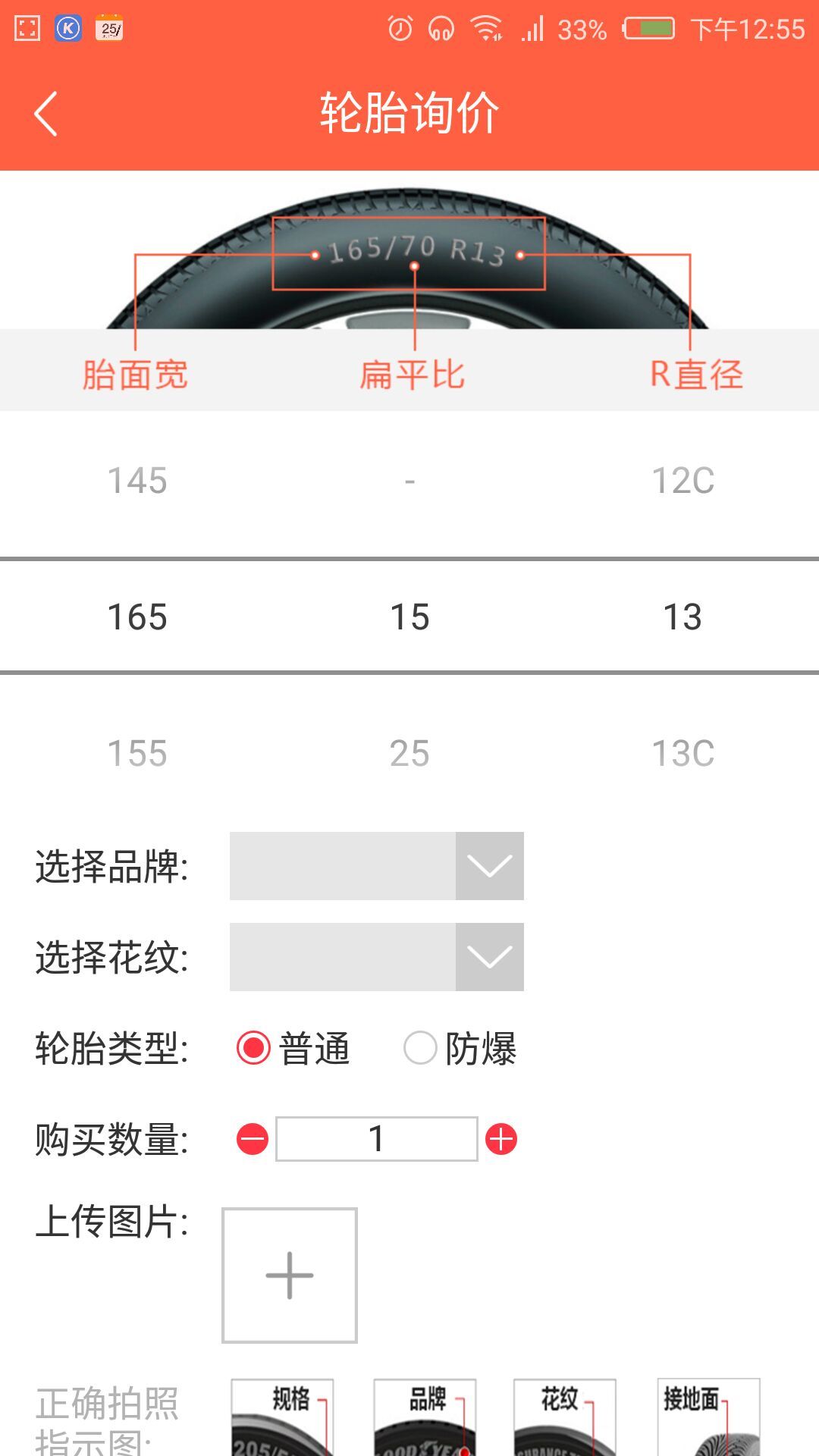Choose 12C in the R diameter column
This screenshot has width=819, height=1456.
(682, 479)
